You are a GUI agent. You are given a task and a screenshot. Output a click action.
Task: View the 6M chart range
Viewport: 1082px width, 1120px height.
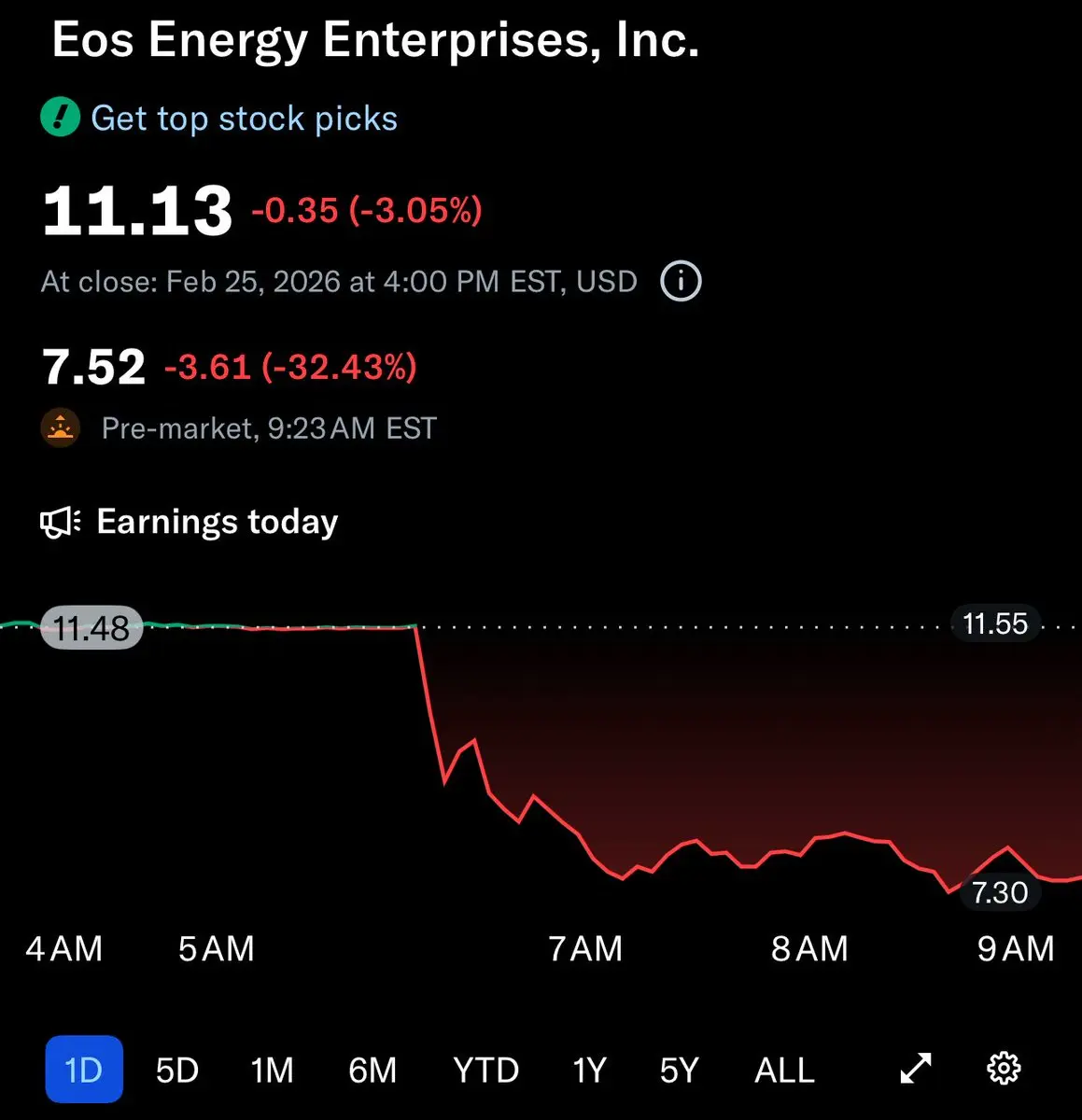click(x=372, y=1070)
